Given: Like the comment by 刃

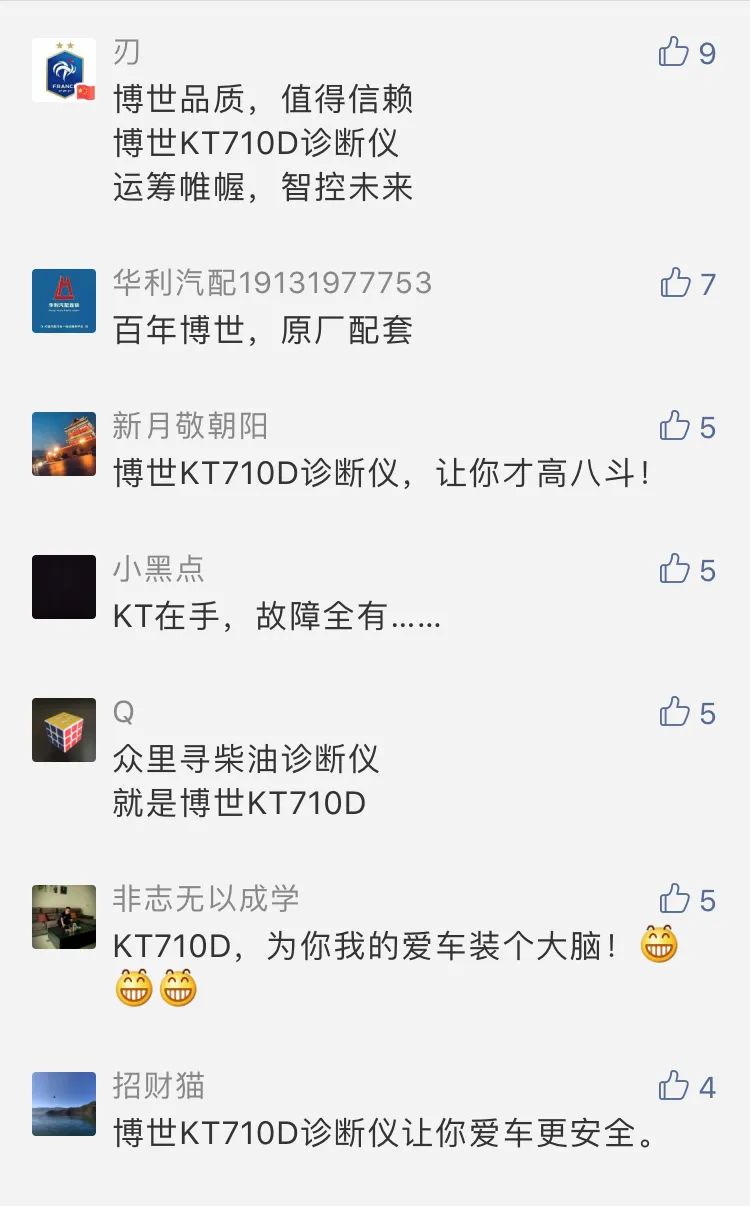Looking at the screenshot, I should (675, 52).
